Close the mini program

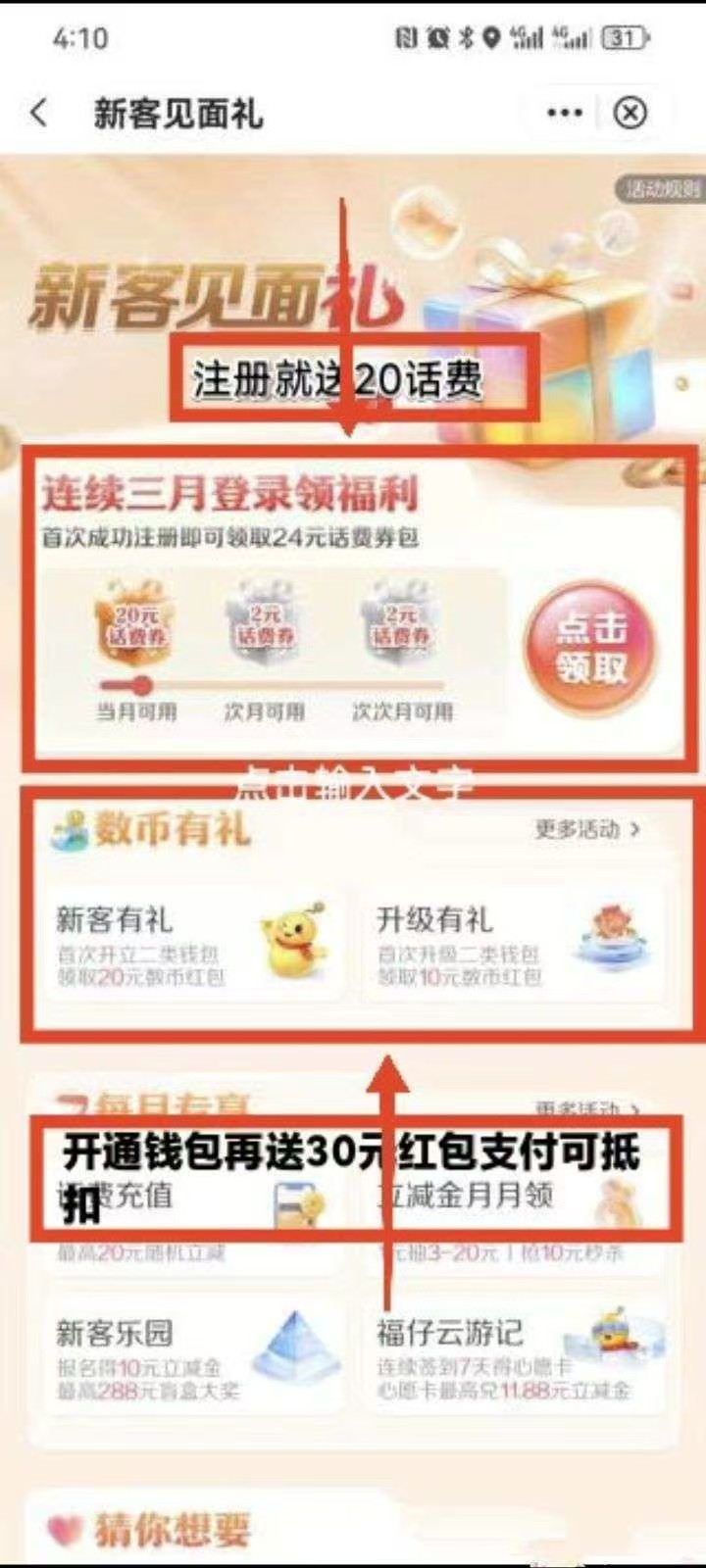(x=630, y=114)
